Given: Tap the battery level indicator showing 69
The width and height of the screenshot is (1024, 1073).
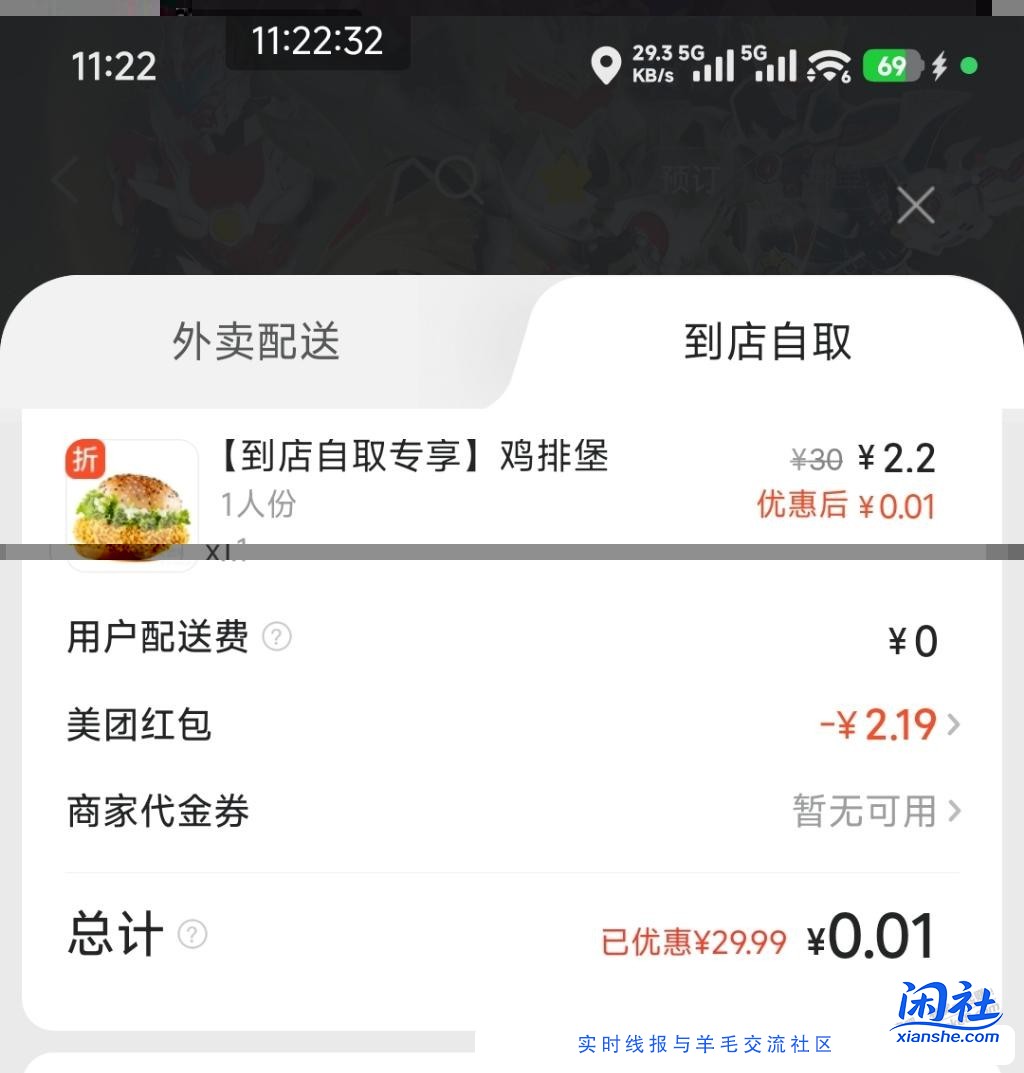Looking at the screenshot, I should (x=893, y=65).
